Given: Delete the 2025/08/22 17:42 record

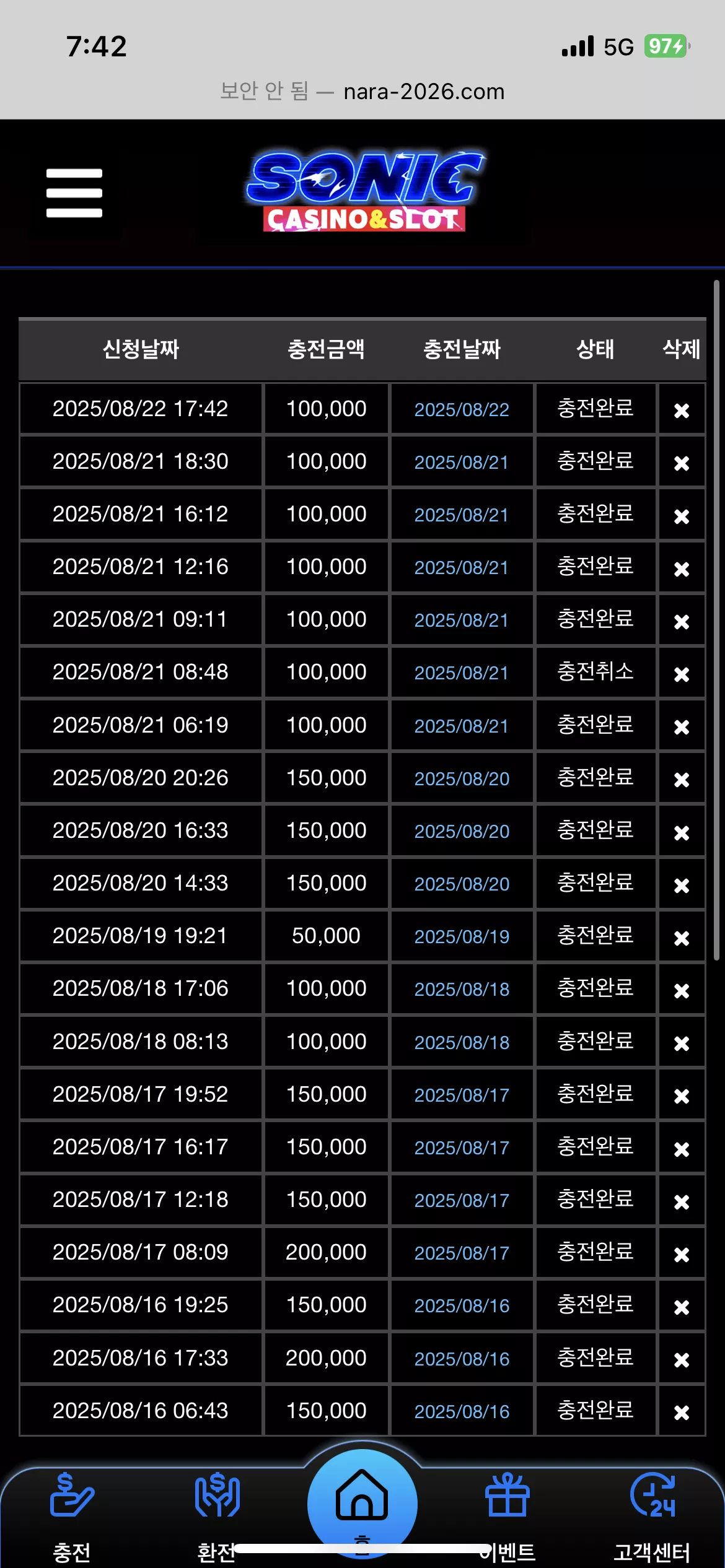Looking at the screenshot, I should [x=682, y=411].
